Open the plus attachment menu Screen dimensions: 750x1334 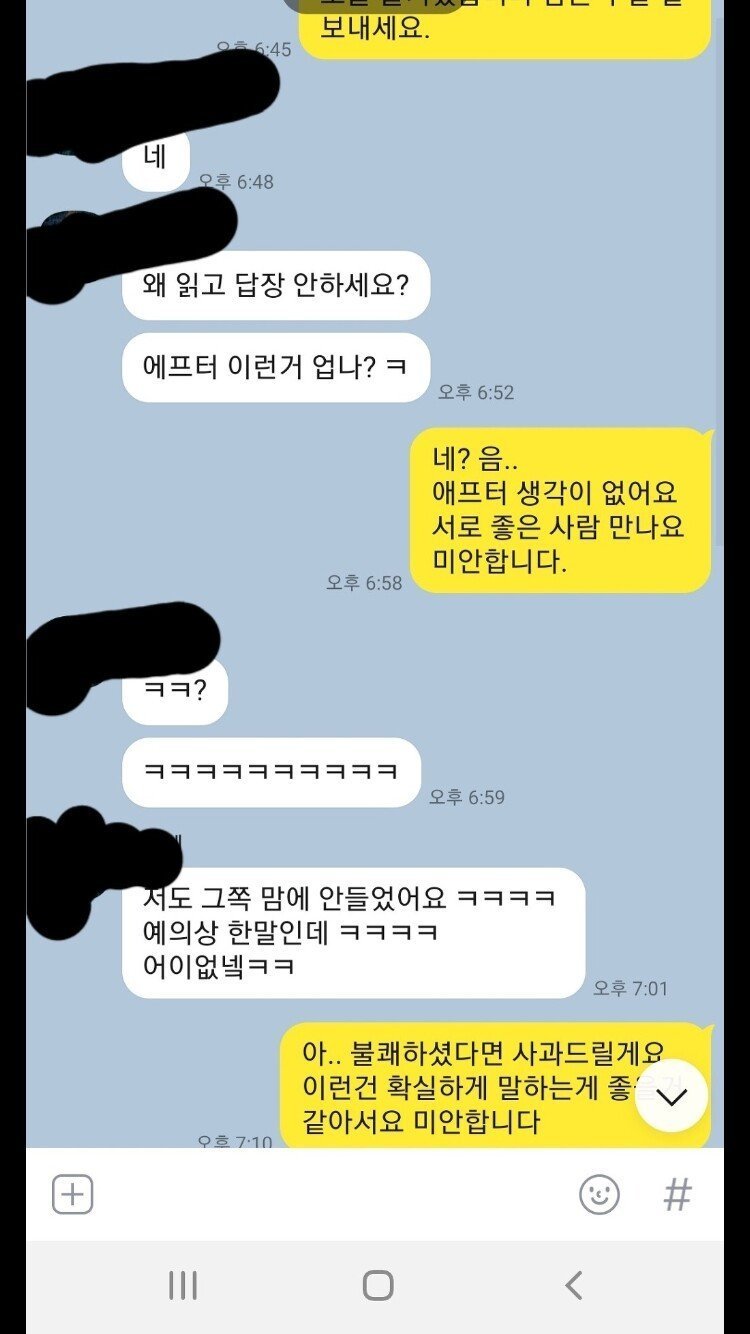pos(72,1194)
